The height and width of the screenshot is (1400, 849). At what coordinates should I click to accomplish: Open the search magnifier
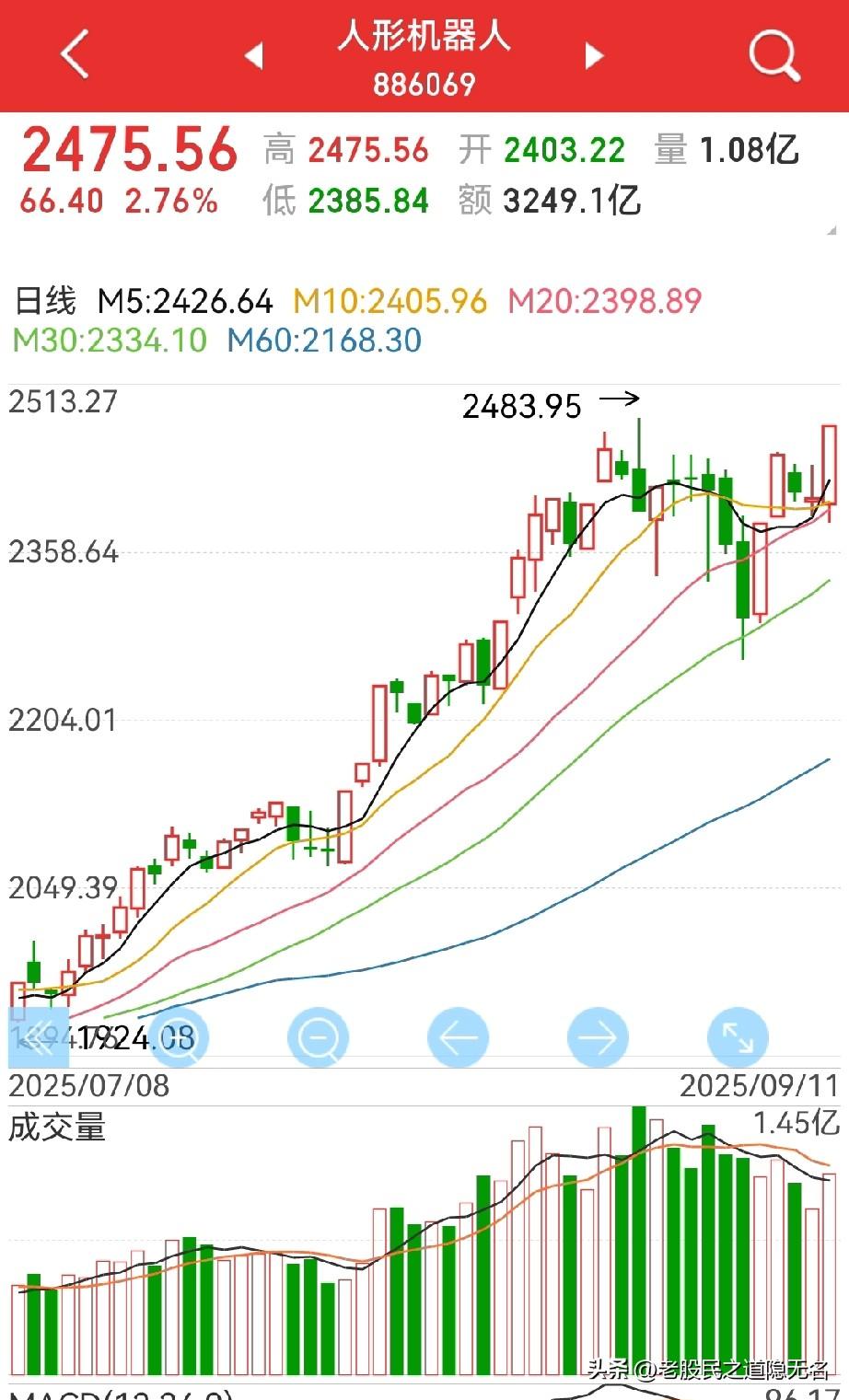(773, 55)
